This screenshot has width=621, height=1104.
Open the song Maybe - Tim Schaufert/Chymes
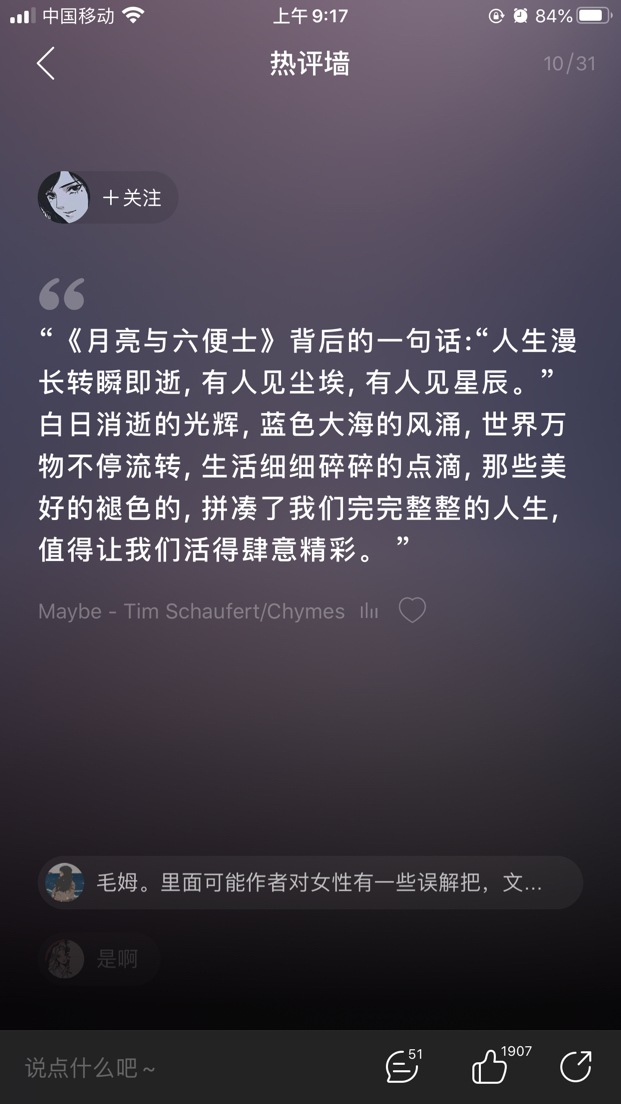[191, 611]
